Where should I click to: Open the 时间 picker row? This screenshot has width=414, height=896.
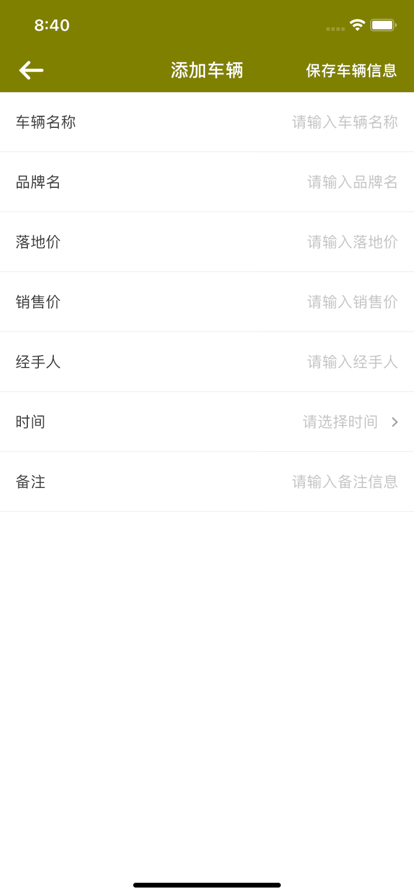207,422
